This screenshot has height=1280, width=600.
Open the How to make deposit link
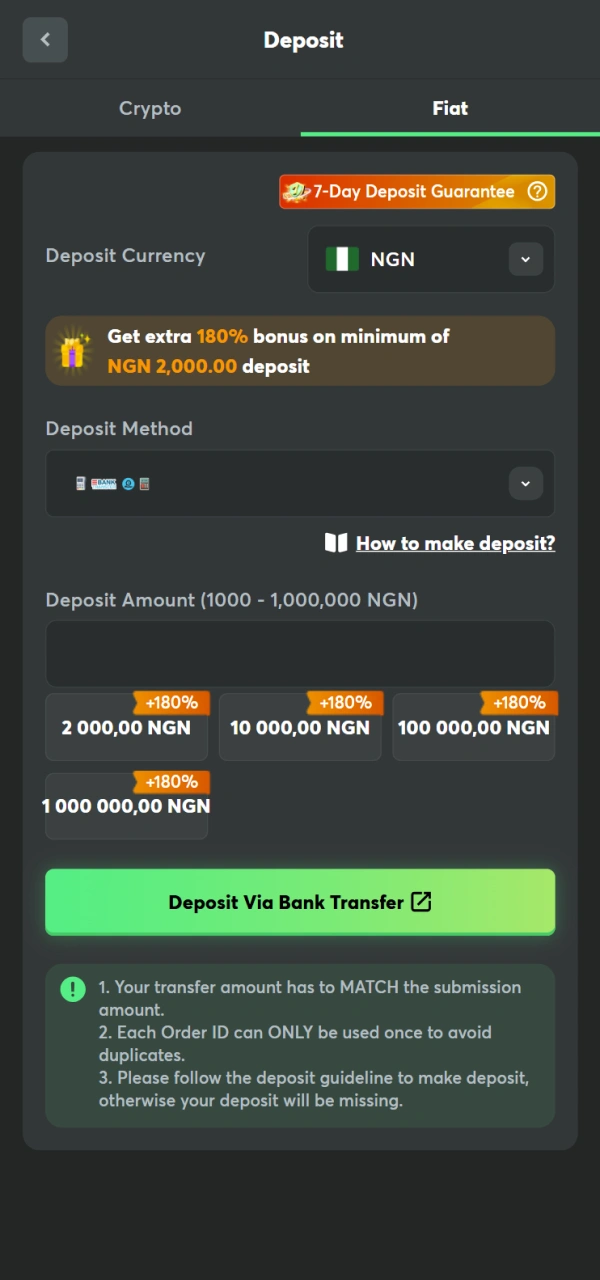455,543
